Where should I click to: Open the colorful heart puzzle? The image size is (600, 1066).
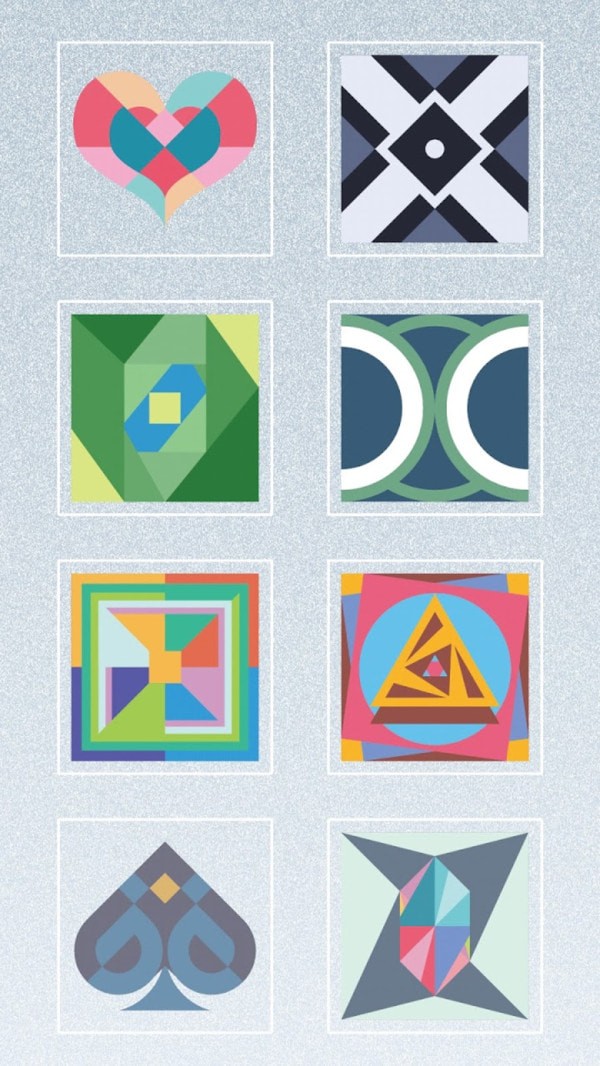(165, 148)
